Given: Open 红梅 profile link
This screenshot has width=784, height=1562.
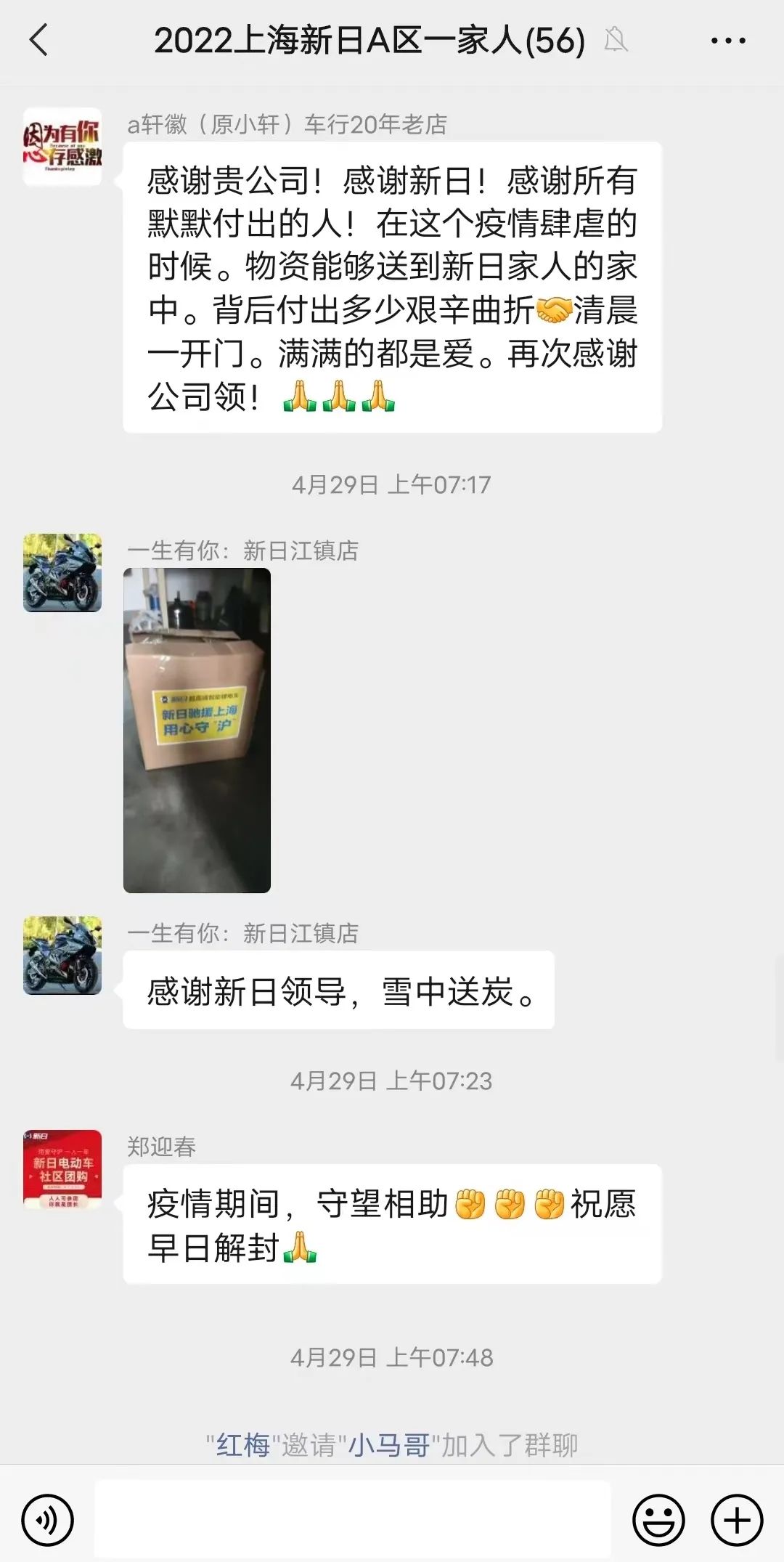Looking at the screenshot, I should tap(242, 1445).
